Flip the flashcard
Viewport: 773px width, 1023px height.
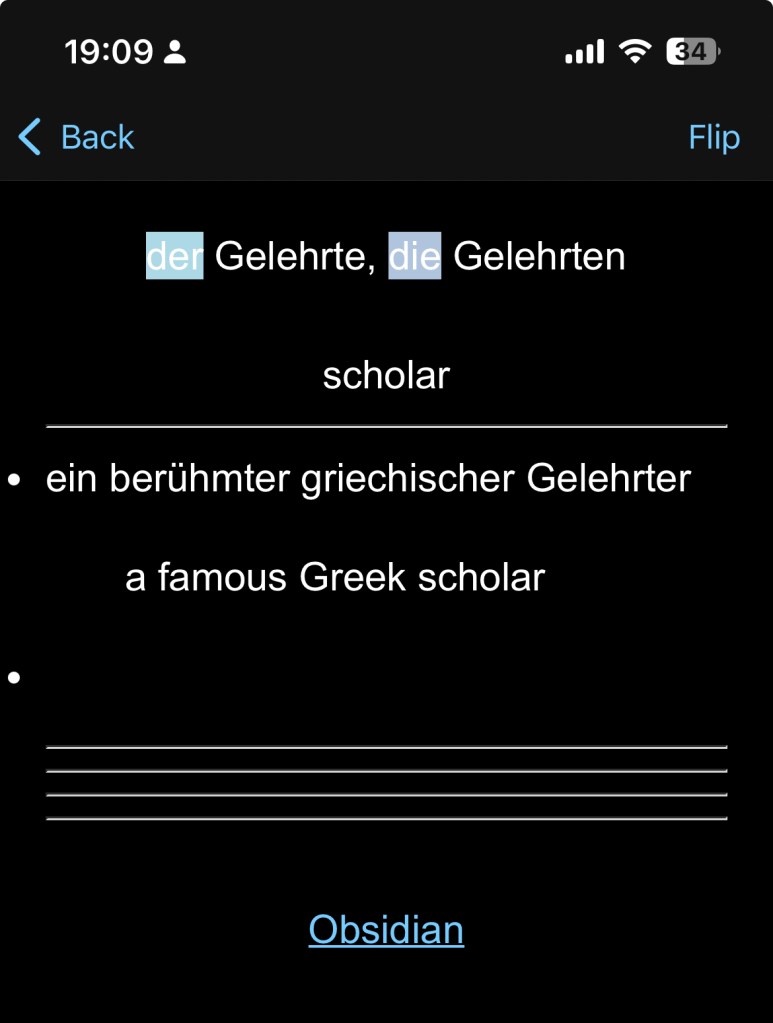[713, 137]
